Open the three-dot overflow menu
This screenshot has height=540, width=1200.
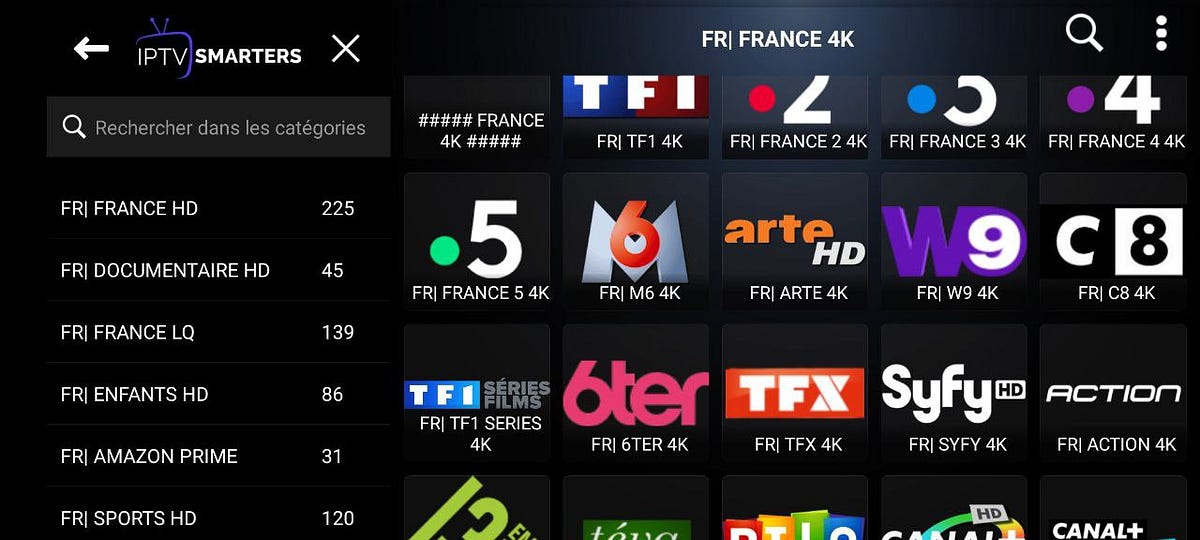(1161, 34)
